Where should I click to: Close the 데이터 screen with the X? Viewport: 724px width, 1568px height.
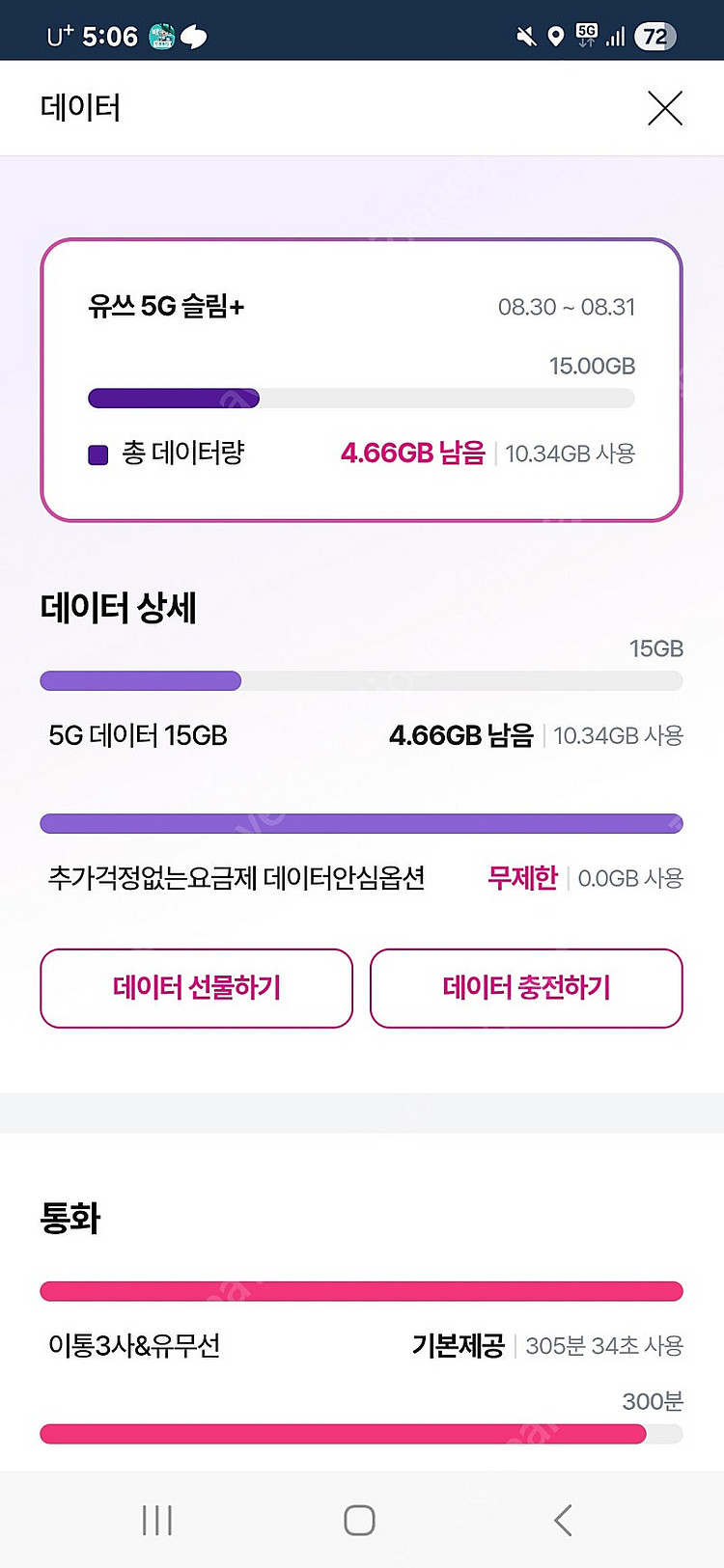pos(664,108)
